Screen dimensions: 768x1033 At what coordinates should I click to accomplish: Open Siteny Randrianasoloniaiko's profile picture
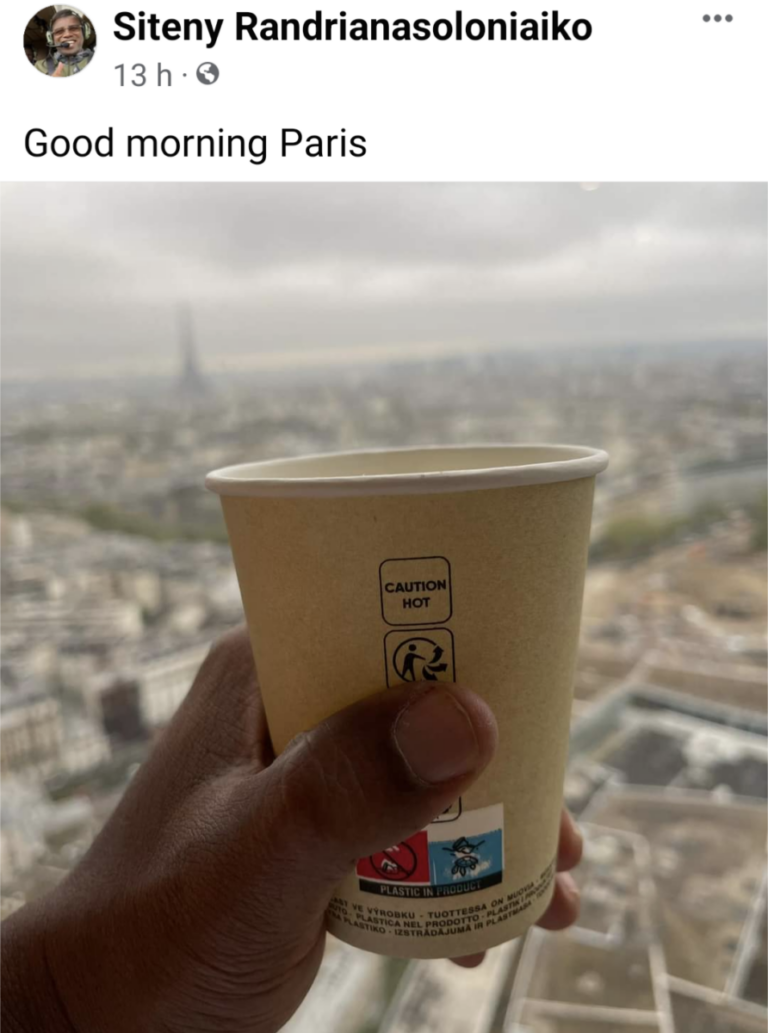click(x=60, y=41)
